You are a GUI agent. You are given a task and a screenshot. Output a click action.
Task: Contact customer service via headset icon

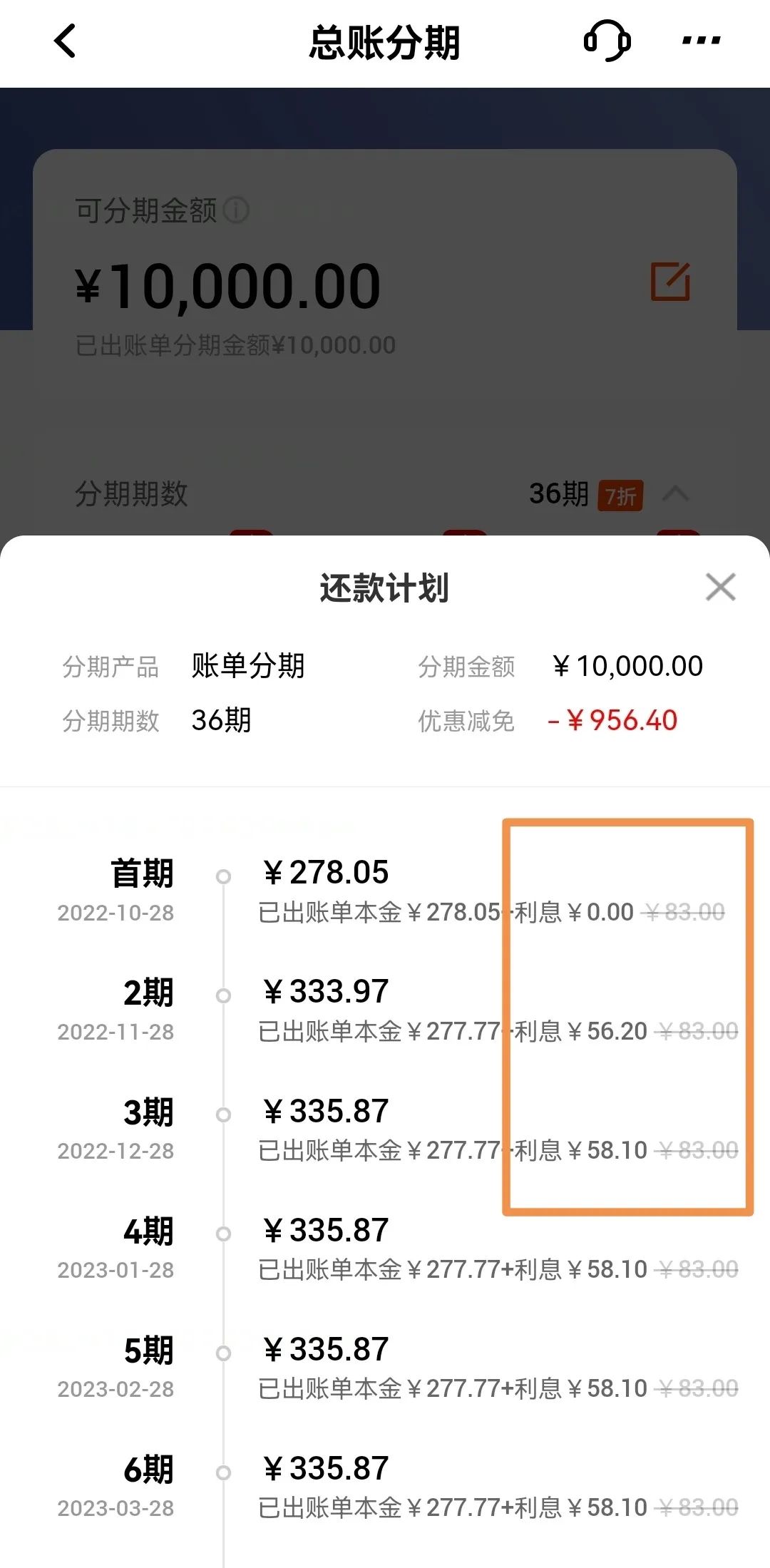[607, 41]
